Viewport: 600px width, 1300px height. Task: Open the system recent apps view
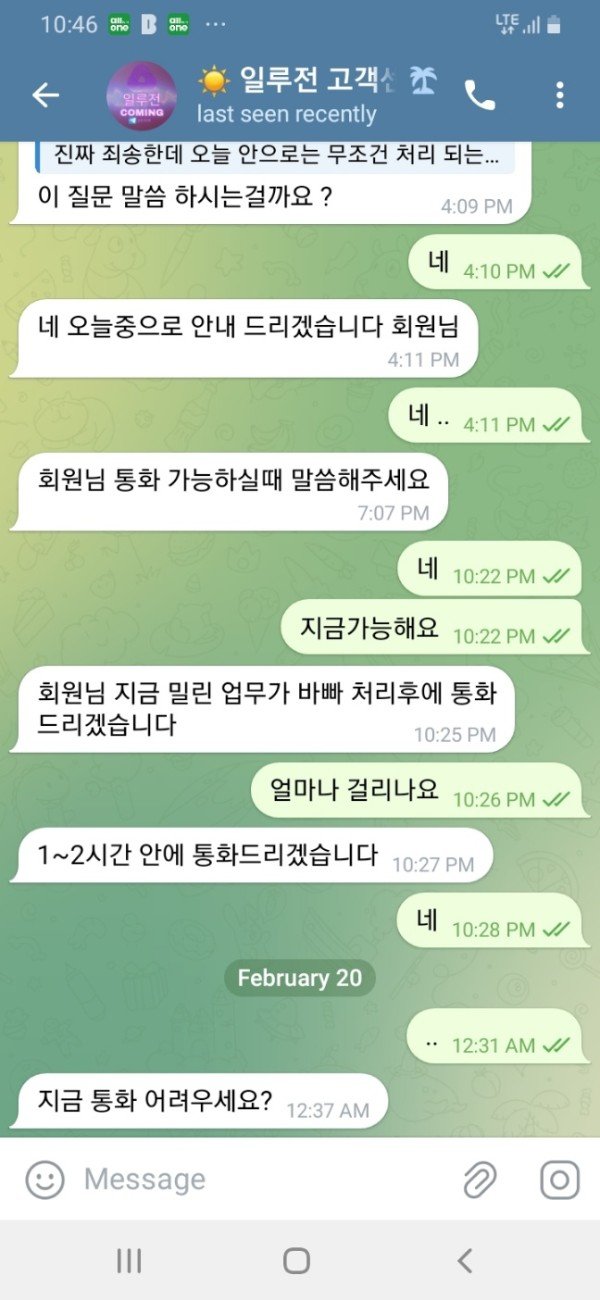[129, 1261]
